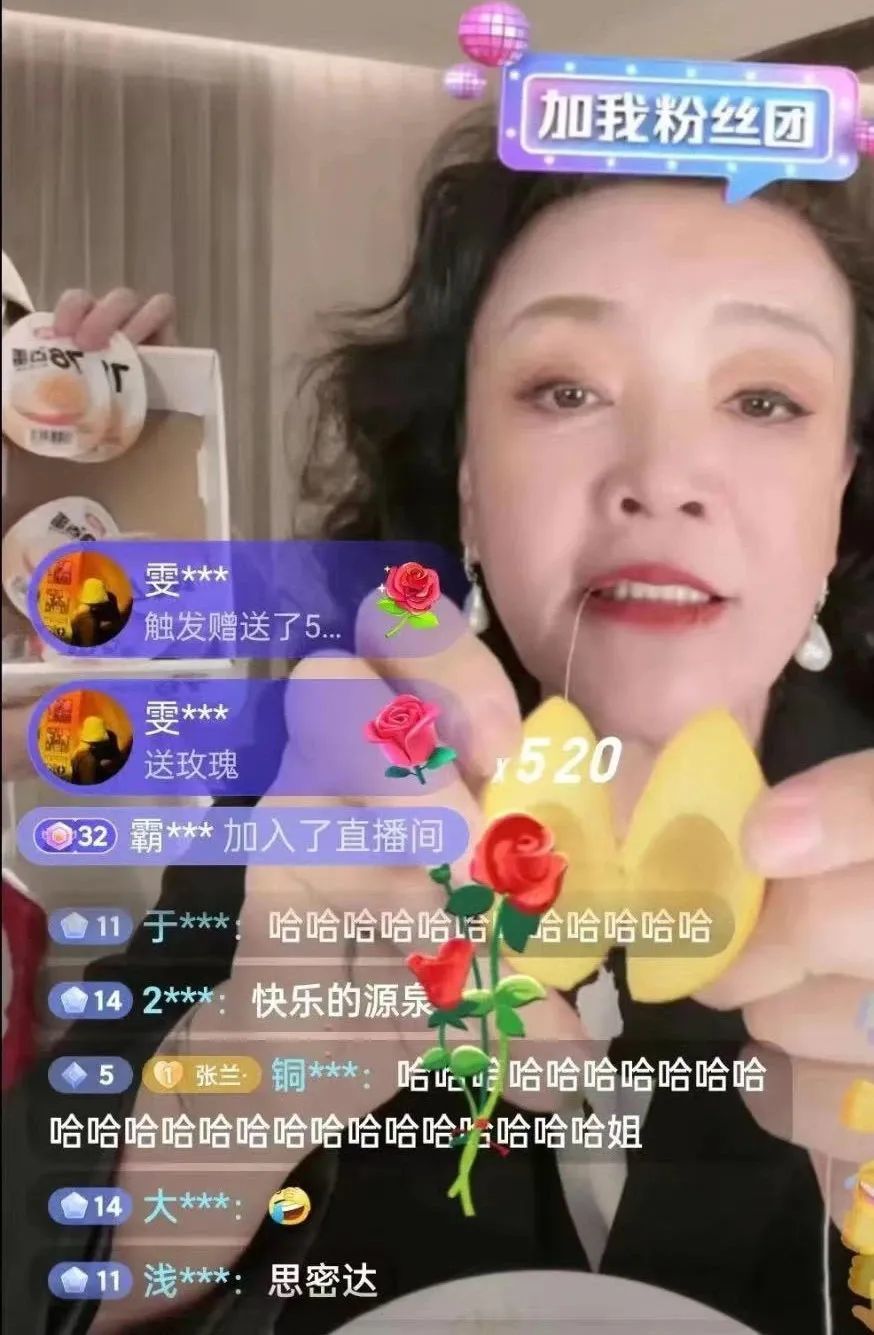Tap the 加我粉丝团 sticker to join
This screenshot has height=1335, width=874.
[x=678, y=119]
